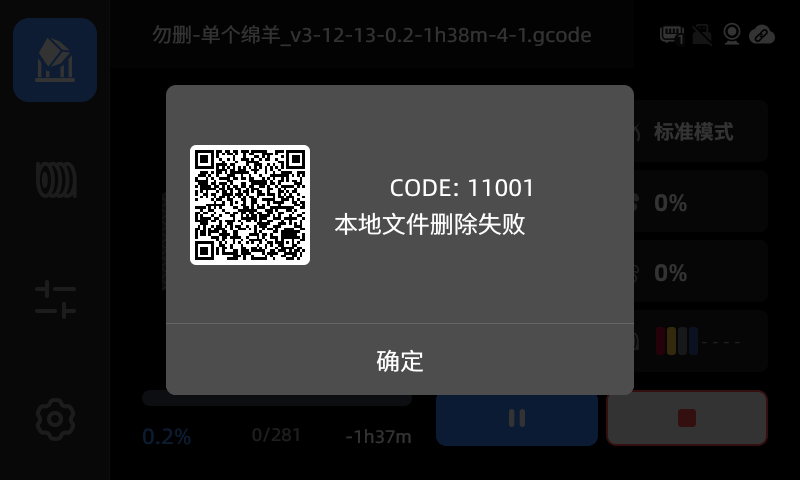Open the adjustment sliders tab
This screenshot has height=480, width=800.
pyautogui.click(x=55, y=300)
